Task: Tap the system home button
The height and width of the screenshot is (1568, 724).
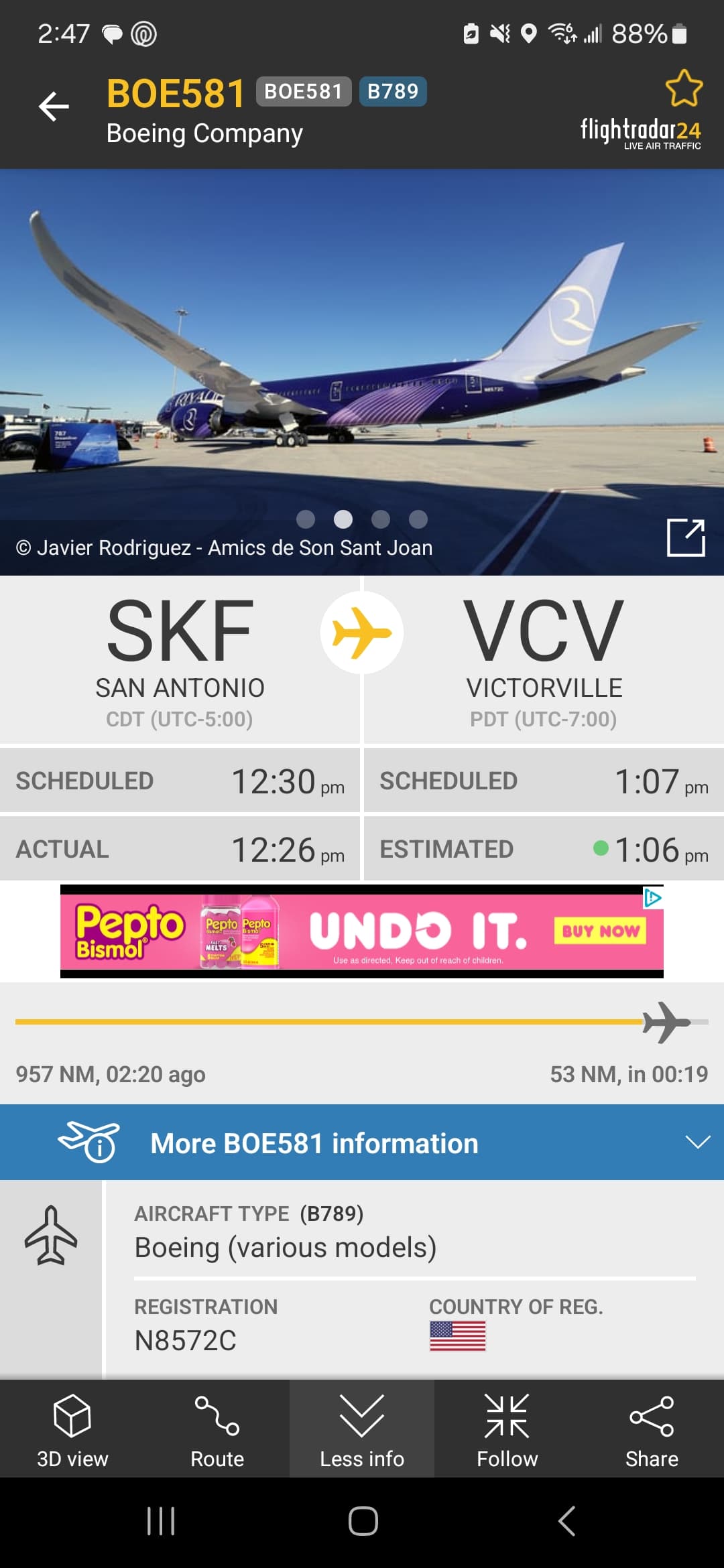Action: pyautogui.click(x=363, y=1521)
